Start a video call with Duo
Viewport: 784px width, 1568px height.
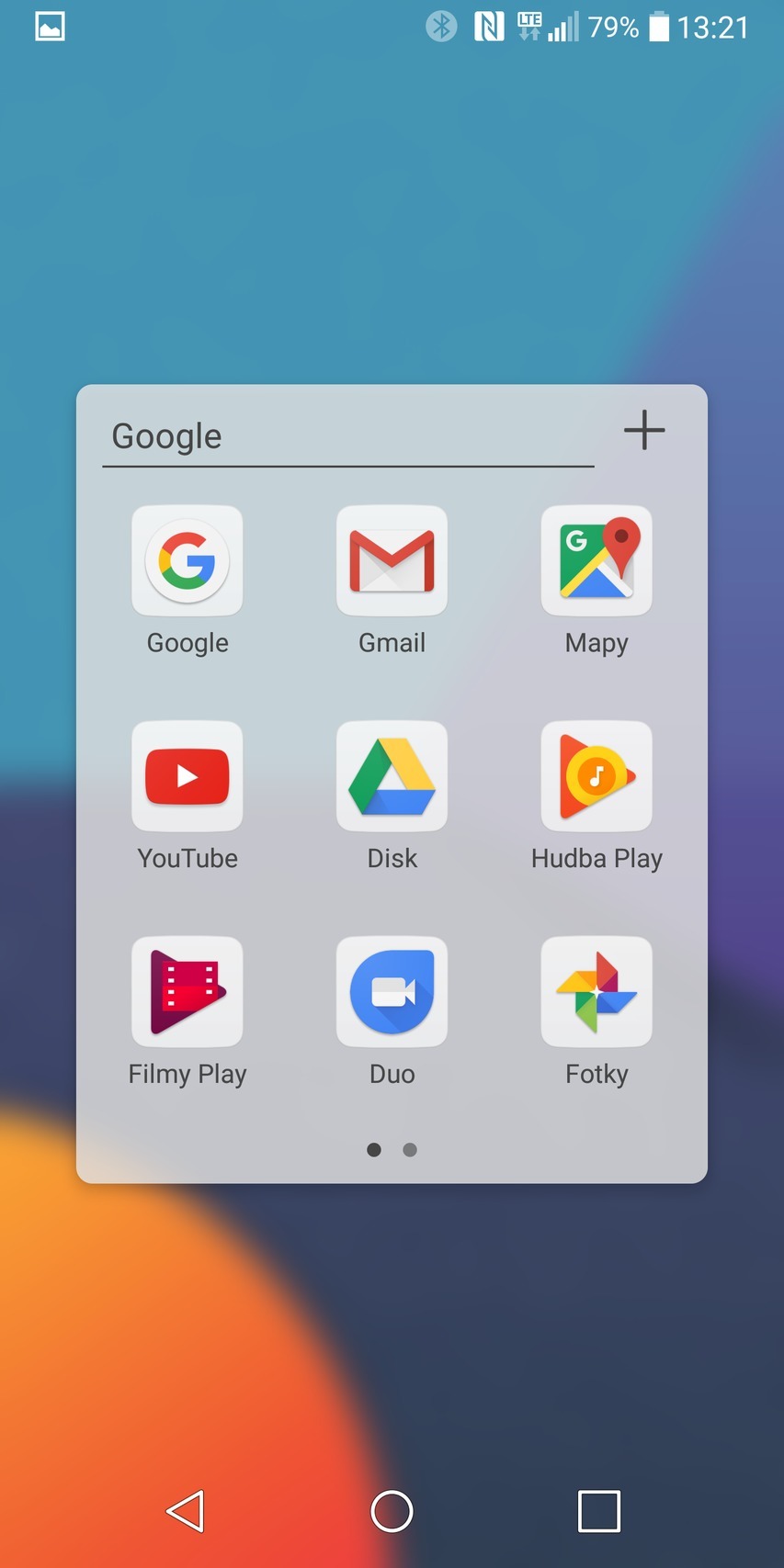[392, 992]
